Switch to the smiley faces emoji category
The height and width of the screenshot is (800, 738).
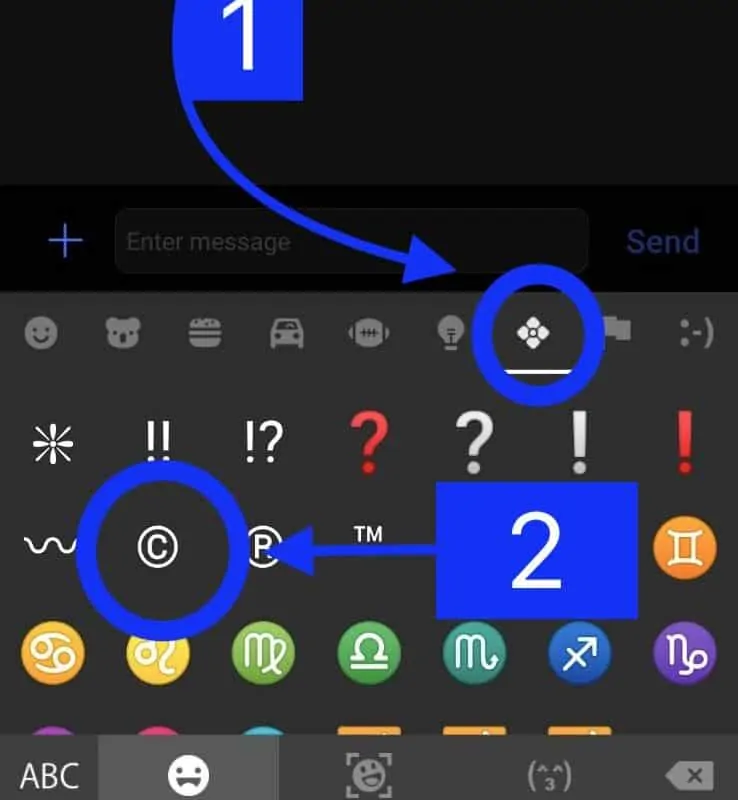coord(41,334)
